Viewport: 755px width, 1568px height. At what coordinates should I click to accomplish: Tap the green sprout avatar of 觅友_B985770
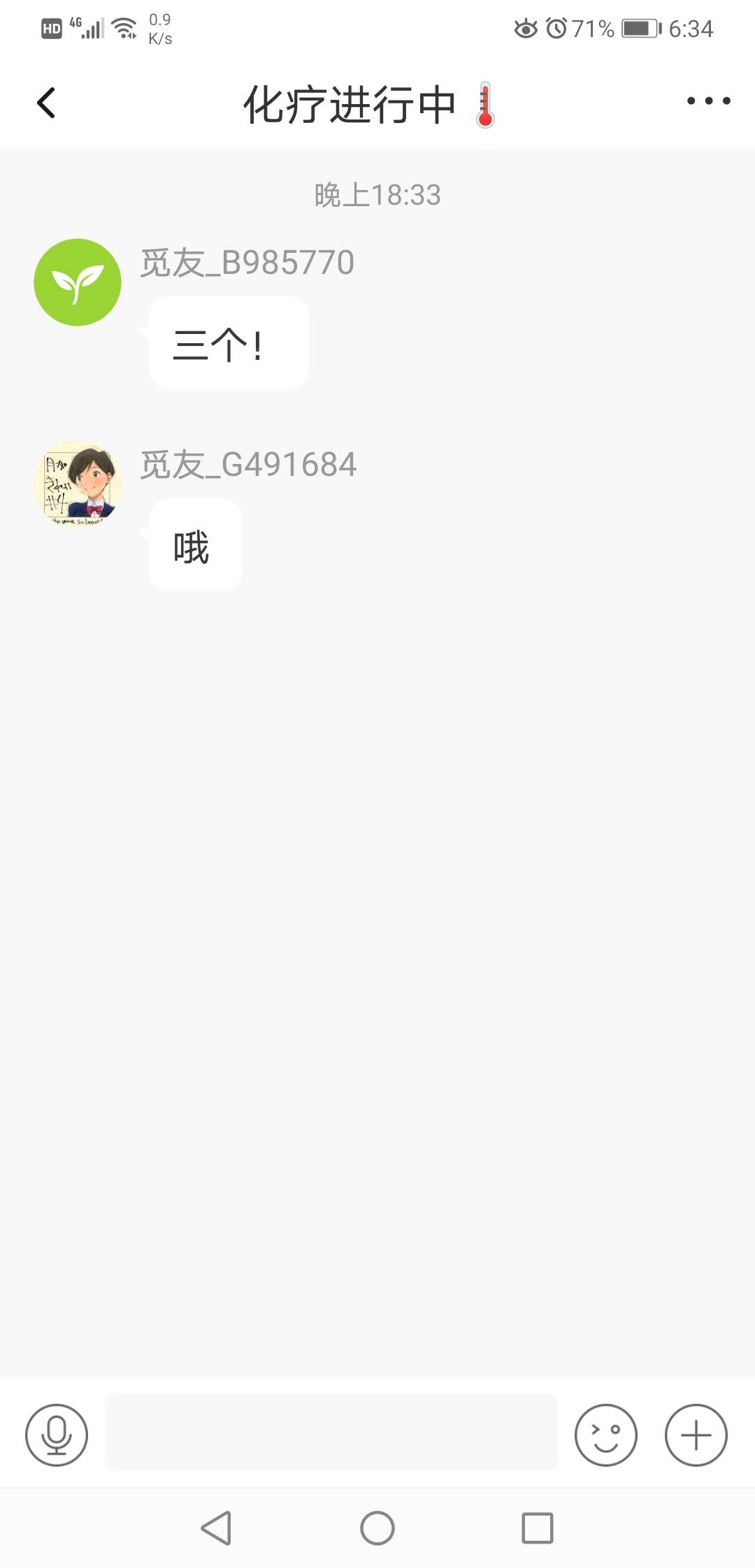pos(78,282)
